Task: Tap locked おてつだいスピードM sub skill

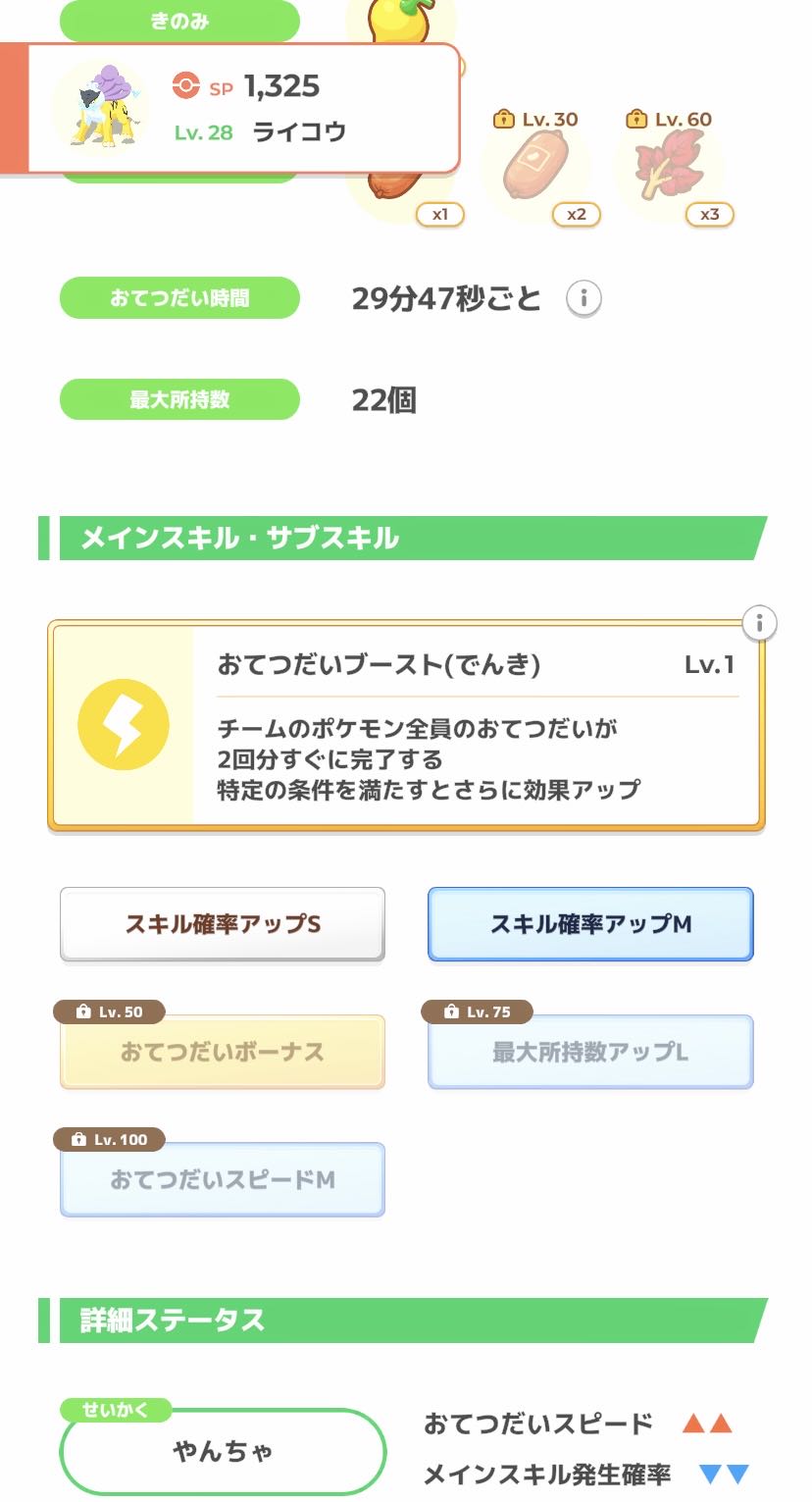Action: click(x=223, y=1179)
